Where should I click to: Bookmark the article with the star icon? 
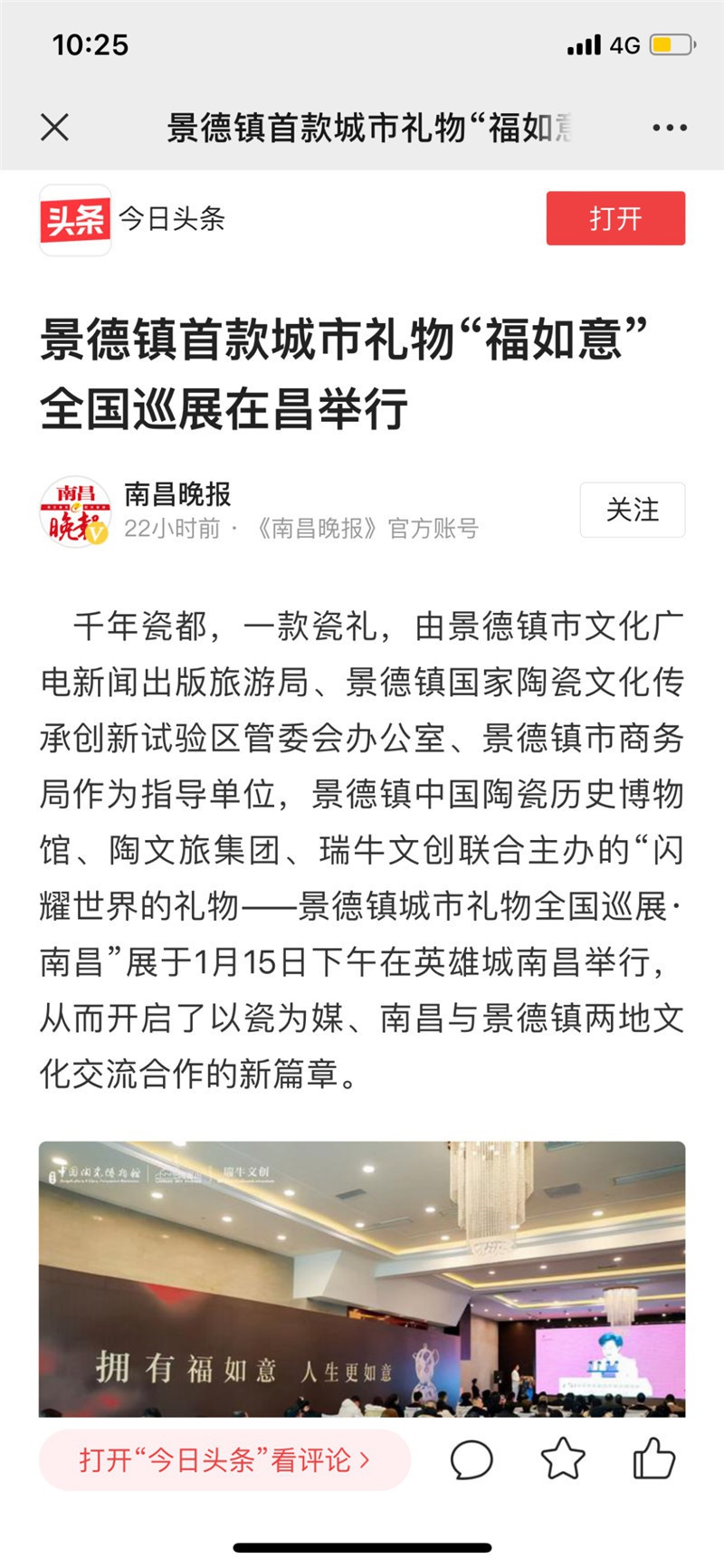562,1459
